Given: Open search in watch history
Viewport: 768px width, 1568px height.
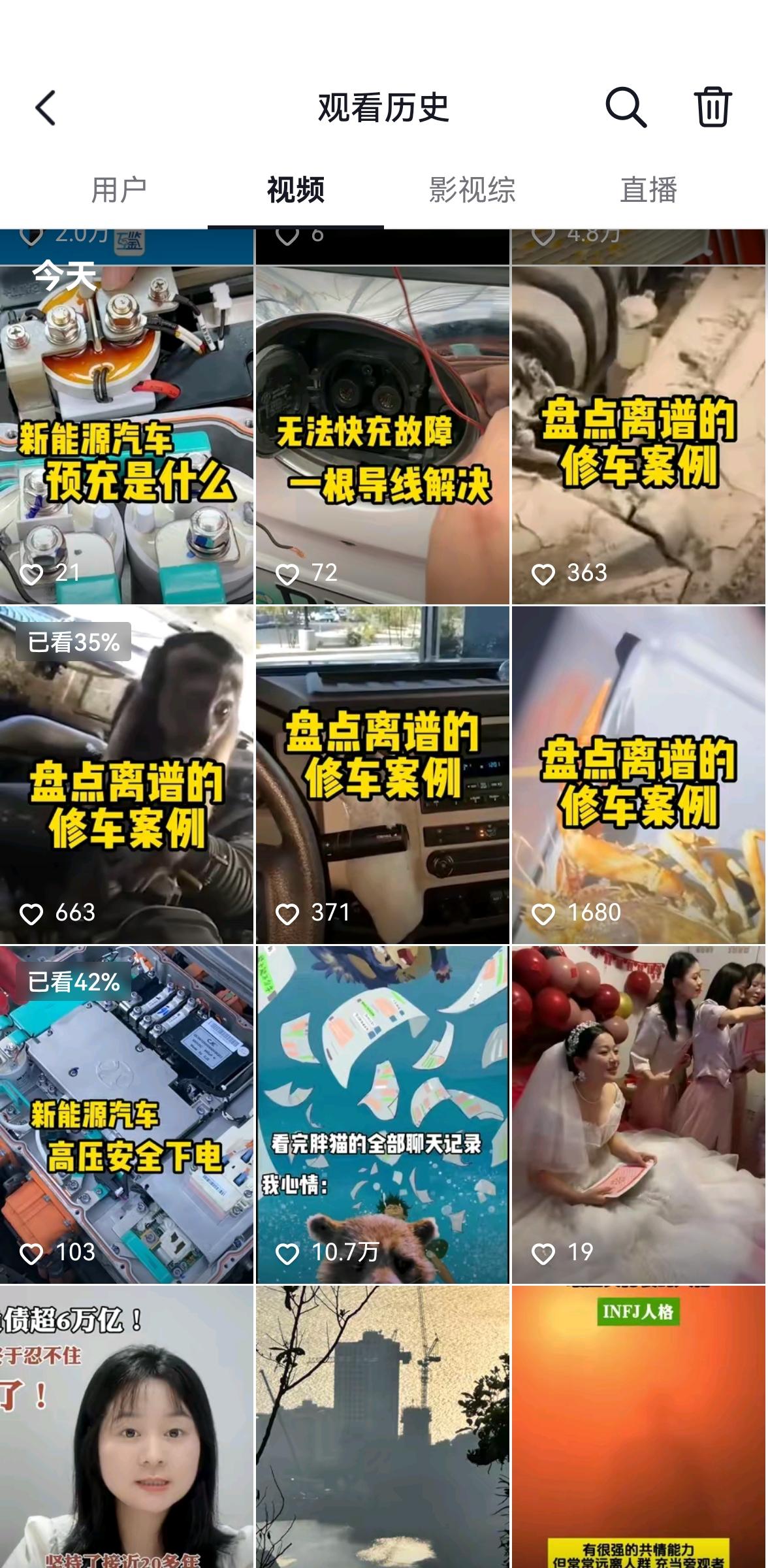Looking at the screenshot, I should 625,108.
